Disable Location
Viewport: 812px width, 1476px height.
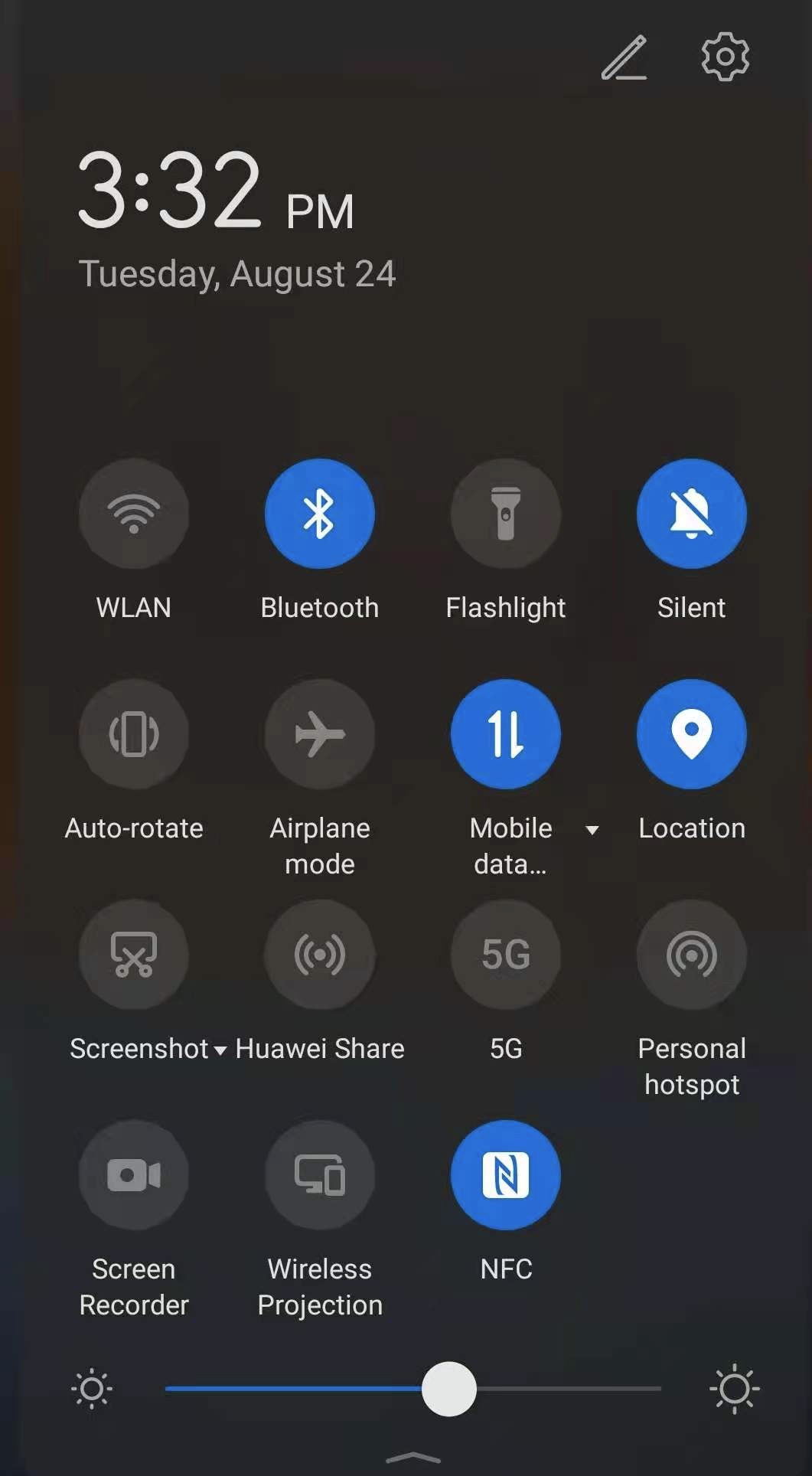pyautogui.click(x=692, y=734)
